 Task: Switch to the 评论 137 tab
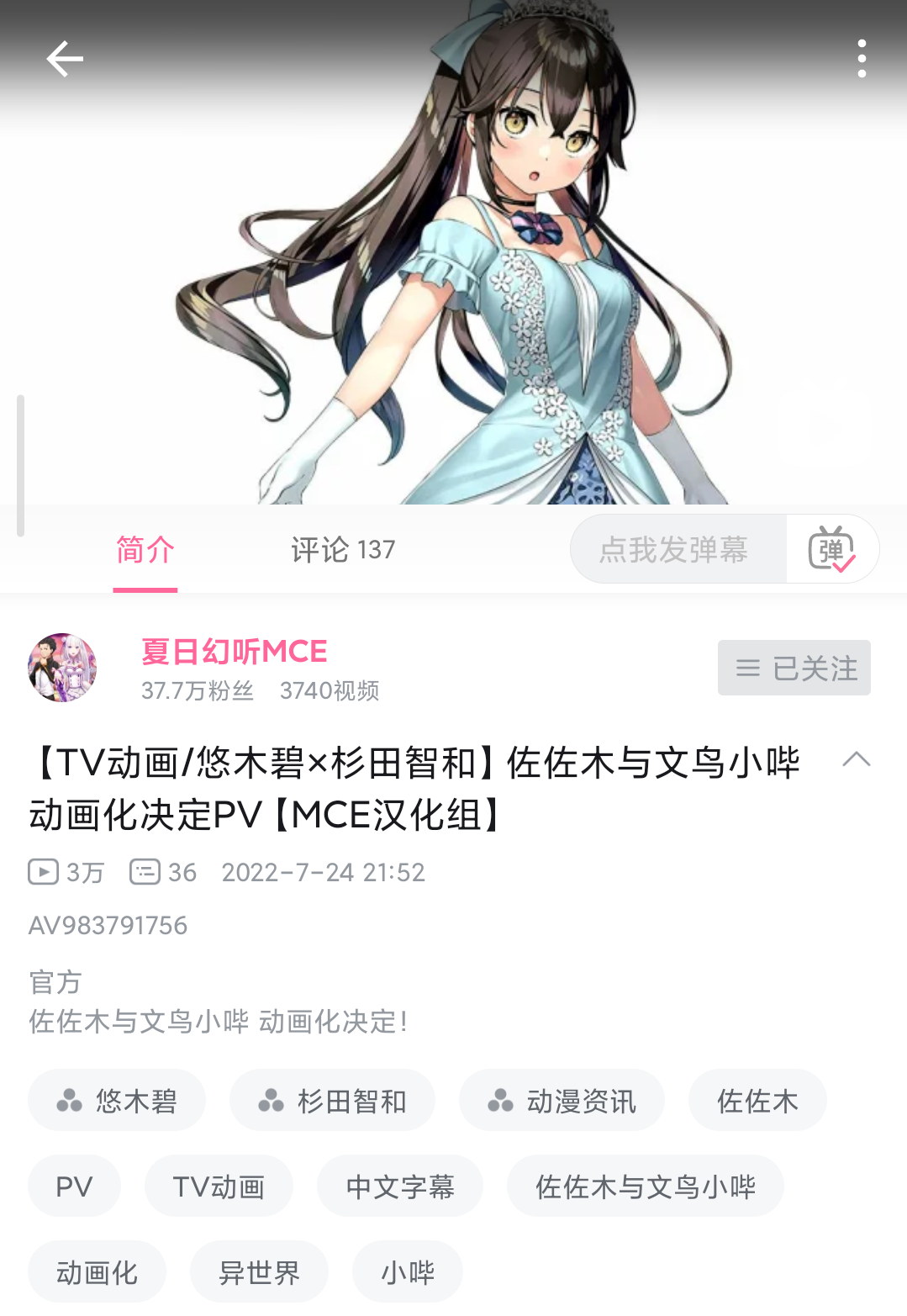coord(341,549)
